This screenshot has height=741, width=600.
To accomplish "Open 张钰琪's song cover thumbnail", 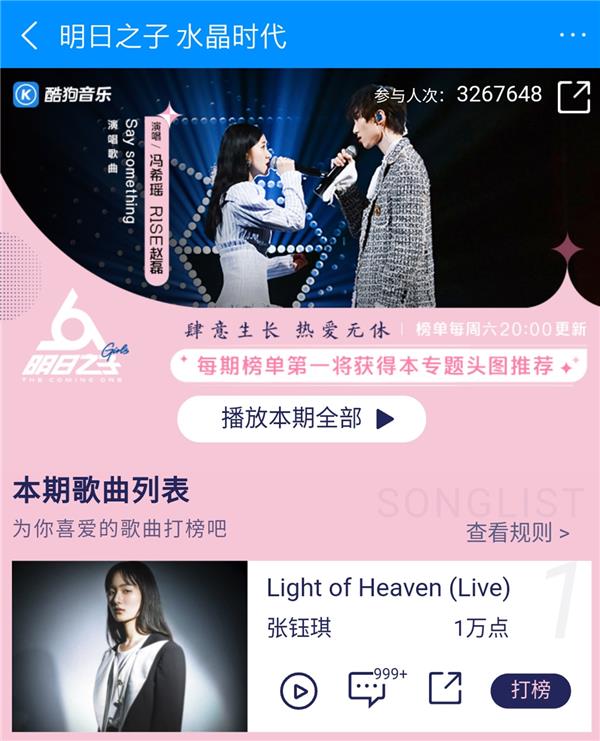I will (x=129, y=648).
